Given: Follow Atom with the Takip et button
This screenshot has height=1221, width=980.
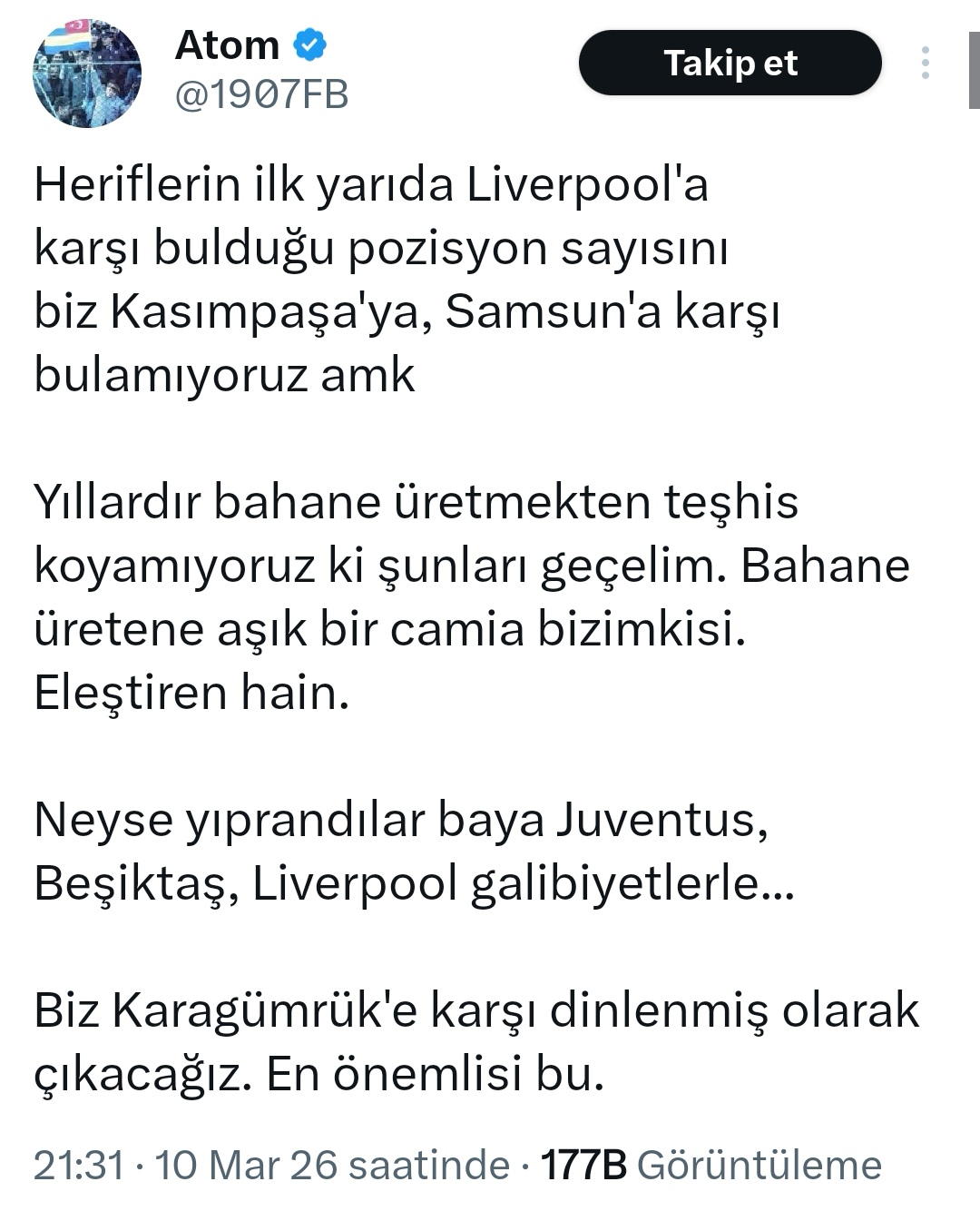Looking at the screenshot, I should [x=730, y=63].
